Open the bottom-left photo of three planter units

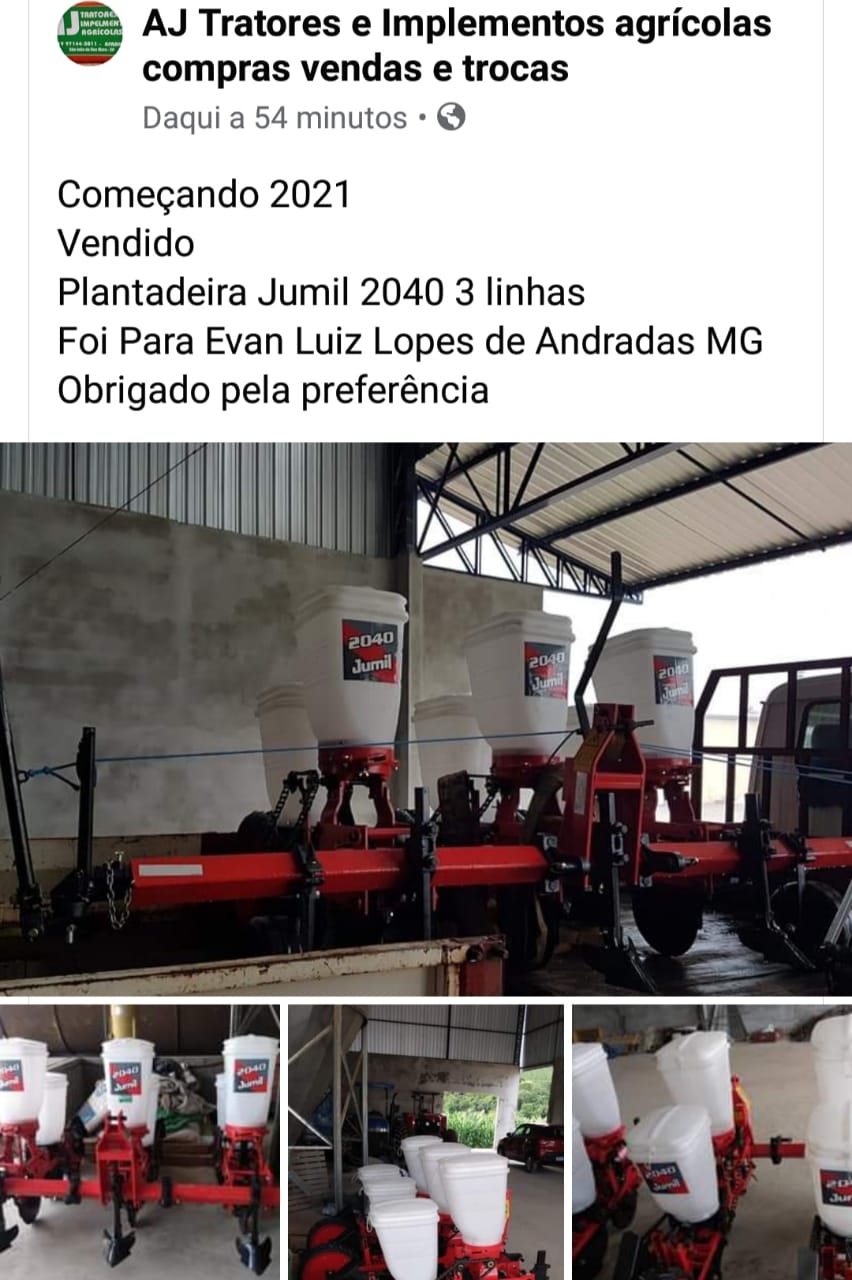(140, 1142)
